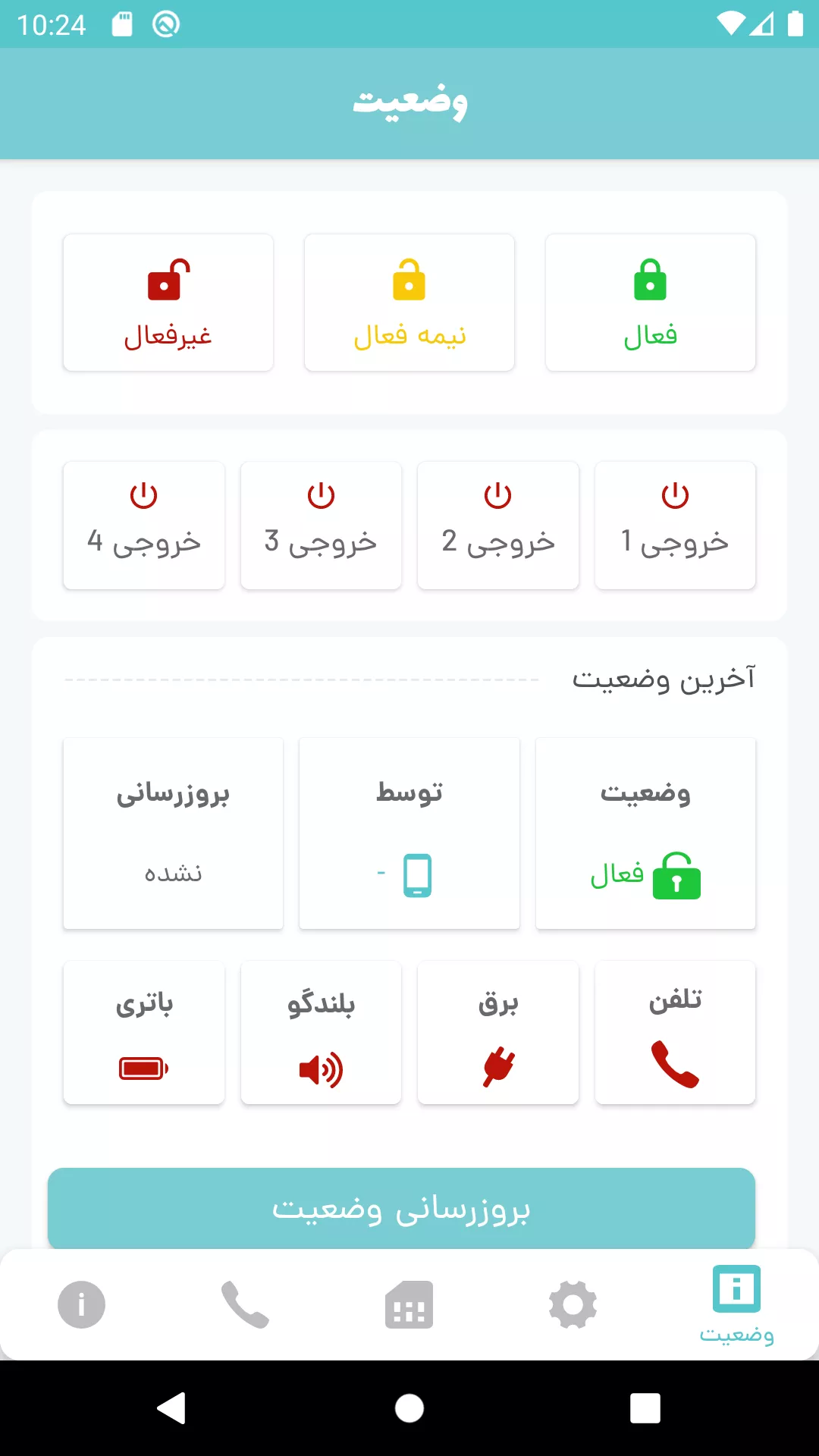
Task: Tap the green فعال (arm) button
Action: pyautogui.click(x=650, y=303)
